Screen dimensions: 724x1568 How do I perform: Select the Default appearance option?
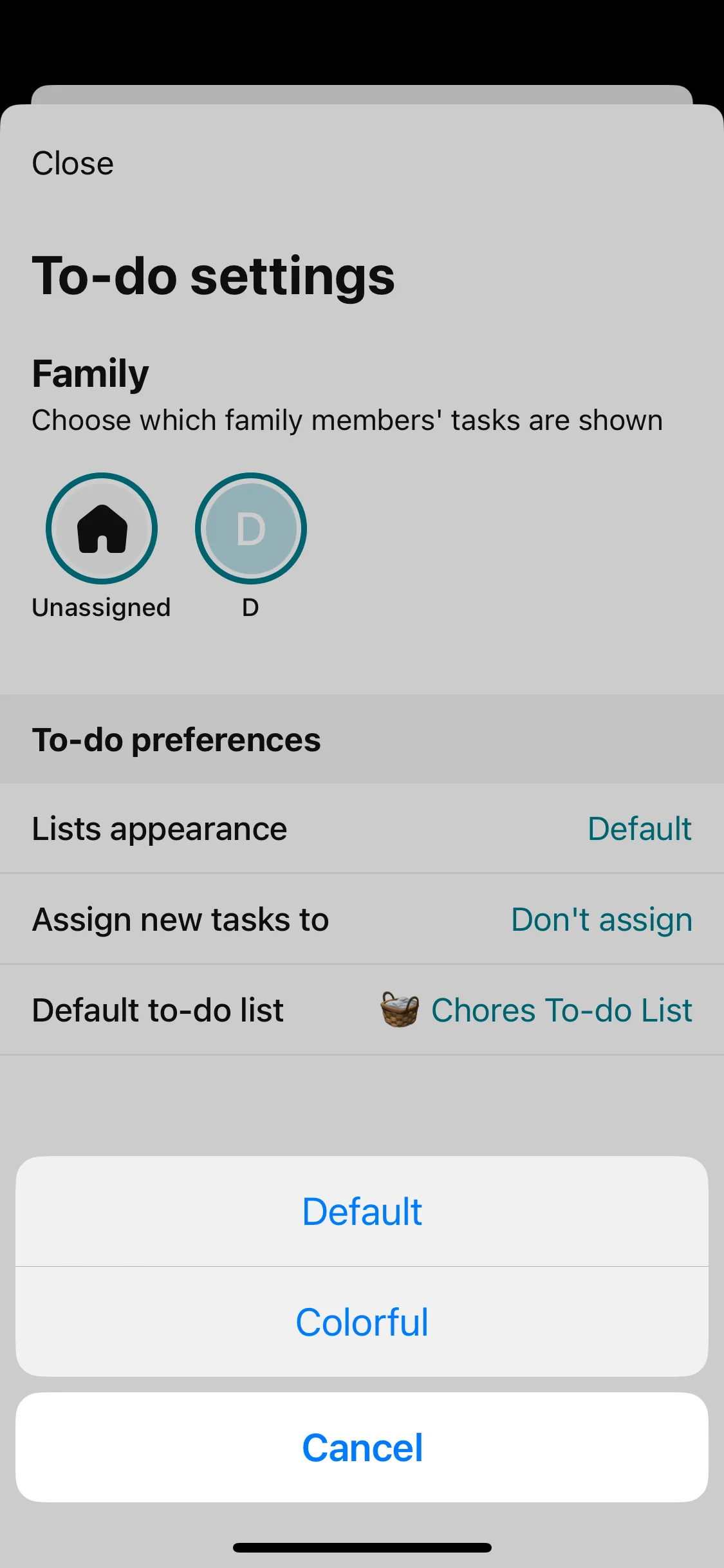coord(362,1210)
